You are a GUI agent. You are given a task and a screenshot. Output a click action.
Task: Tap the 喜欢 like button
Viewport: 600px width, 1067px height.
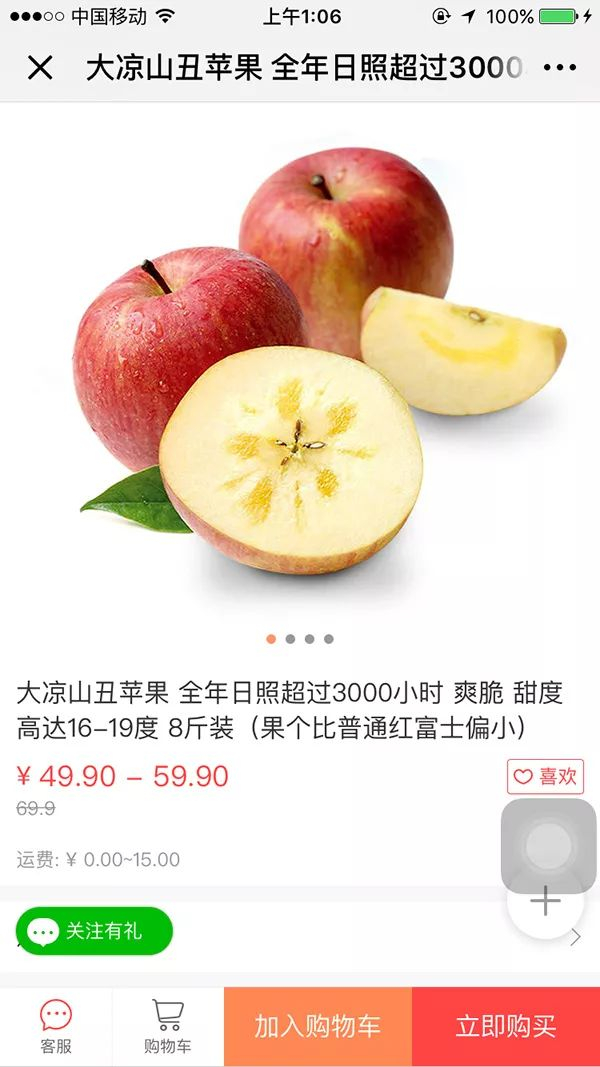[545, 776]
